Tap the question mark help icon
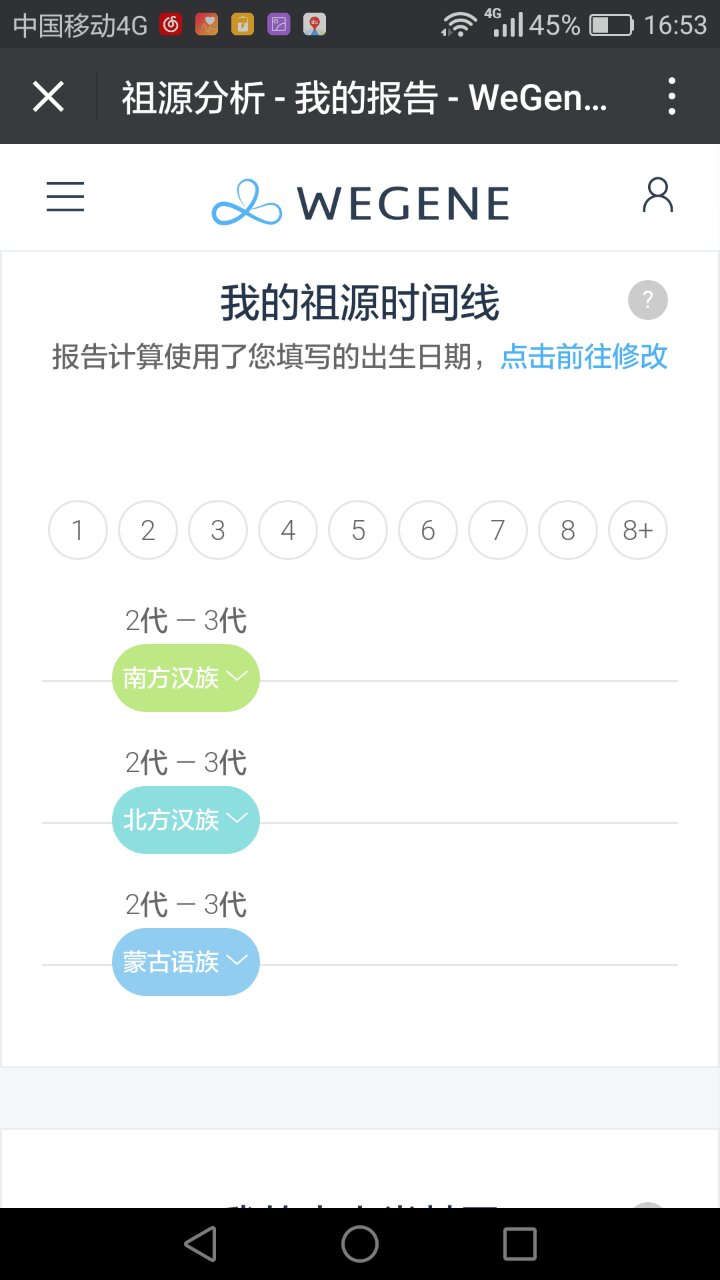The width and height of the screenshot is (720, 1280). 648,300
